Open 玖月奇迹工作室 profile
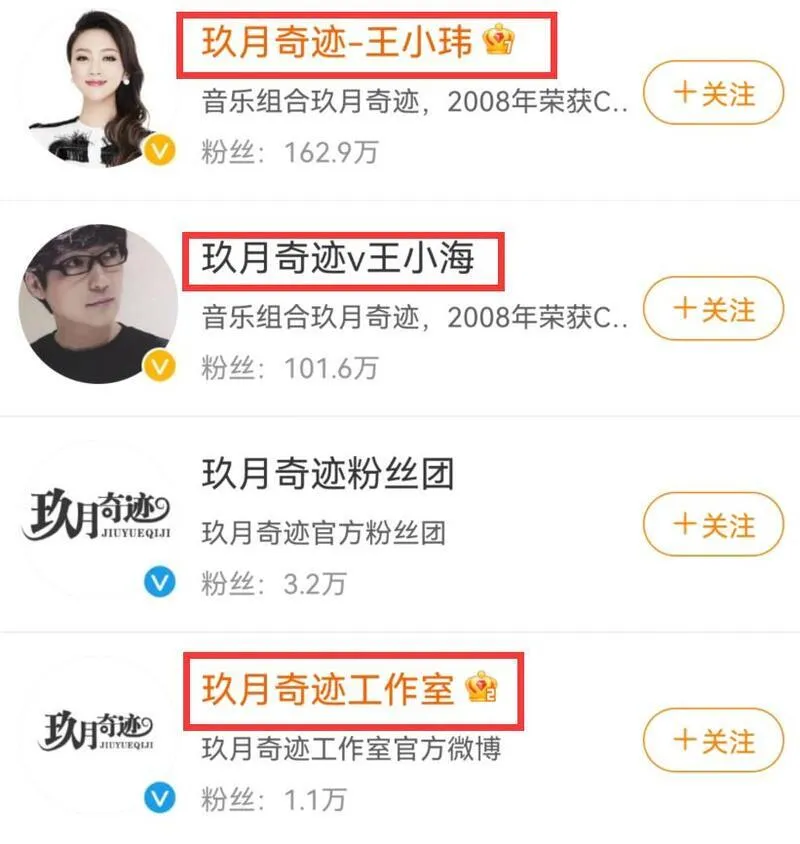 click(x=328, y=690)
